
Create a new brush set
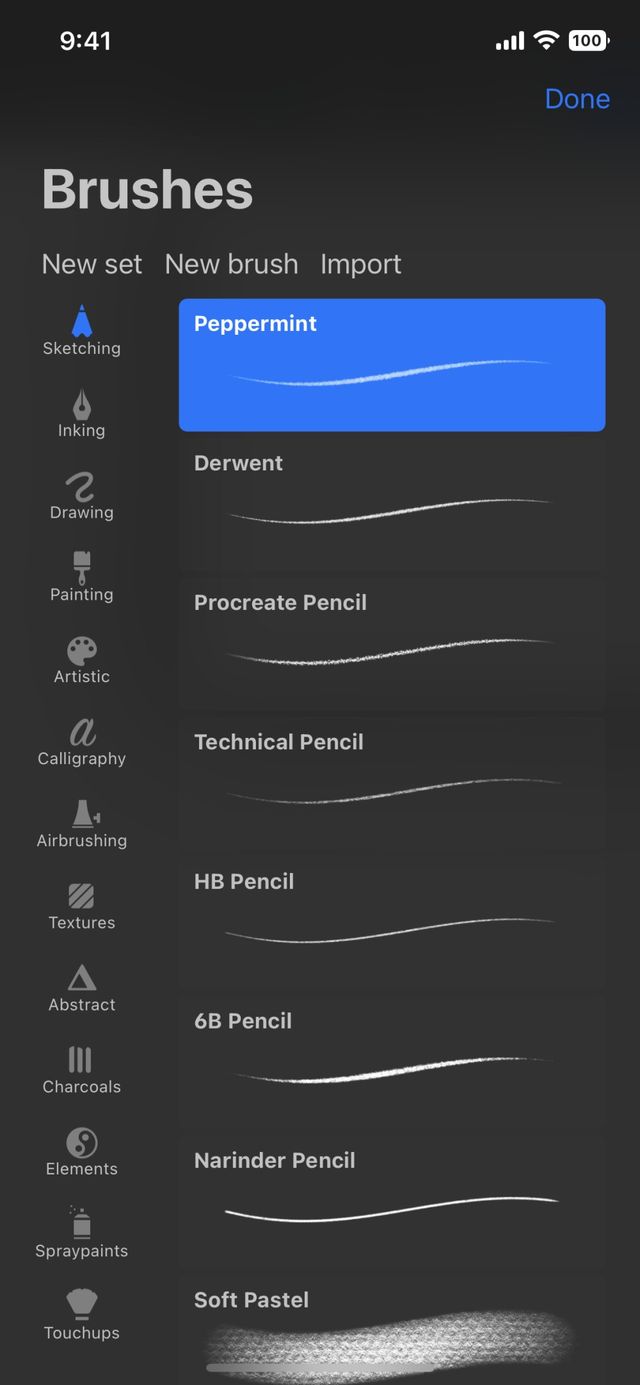[92, 264]
